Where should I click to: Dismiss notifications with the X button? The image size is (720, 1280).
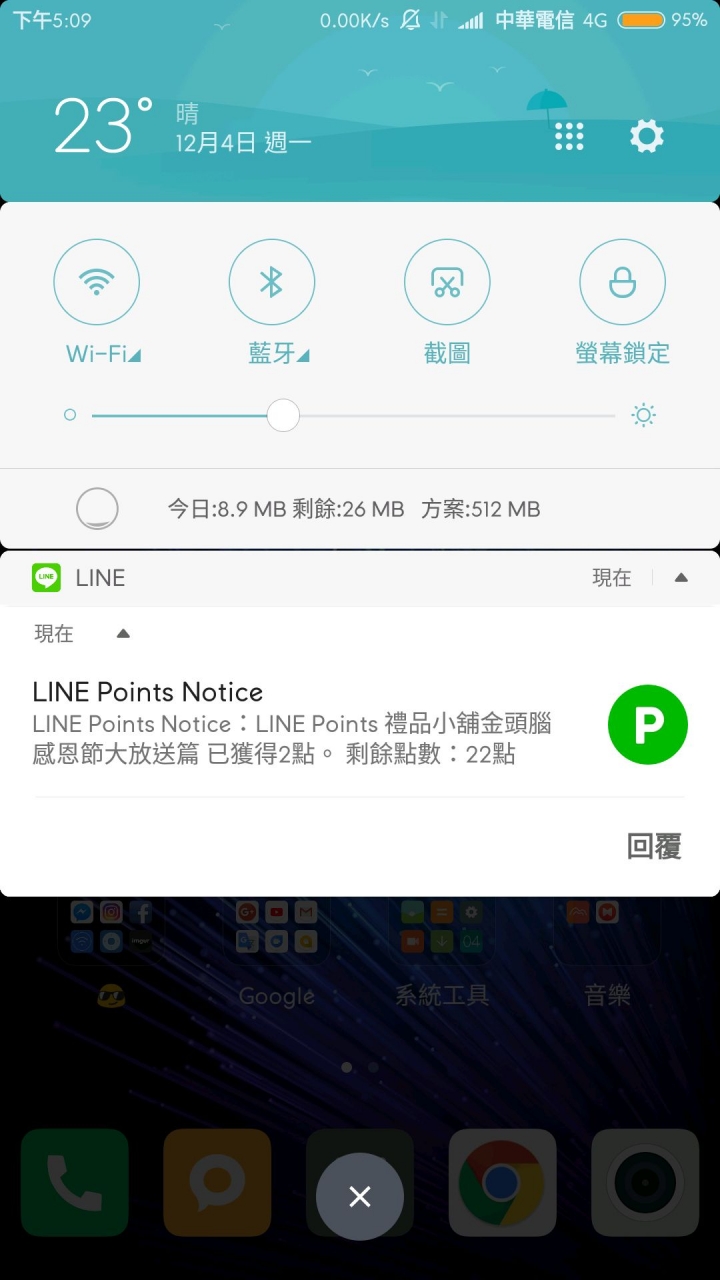coord(360,1196)
